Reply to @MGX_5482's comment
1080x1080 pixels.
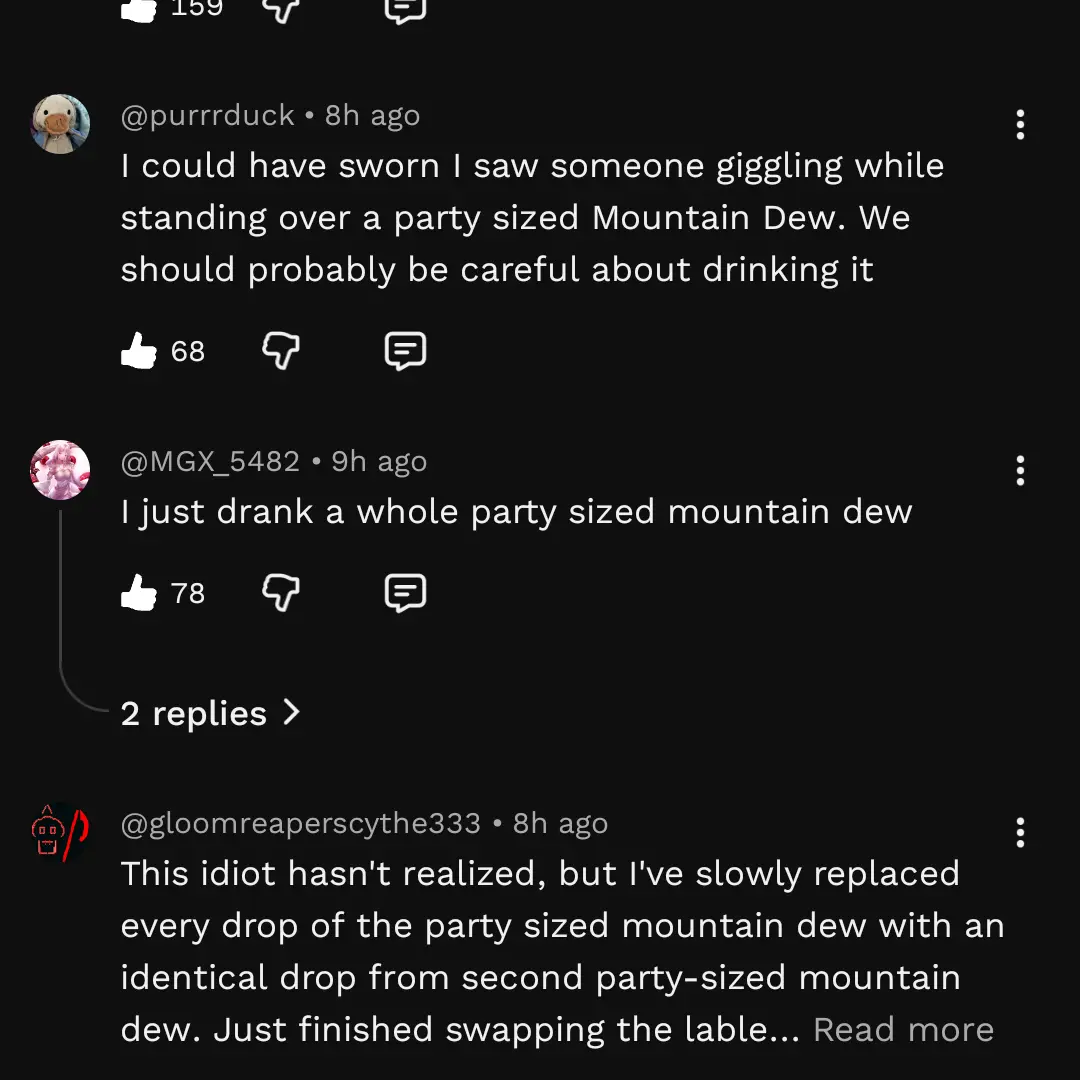point(405,593)
